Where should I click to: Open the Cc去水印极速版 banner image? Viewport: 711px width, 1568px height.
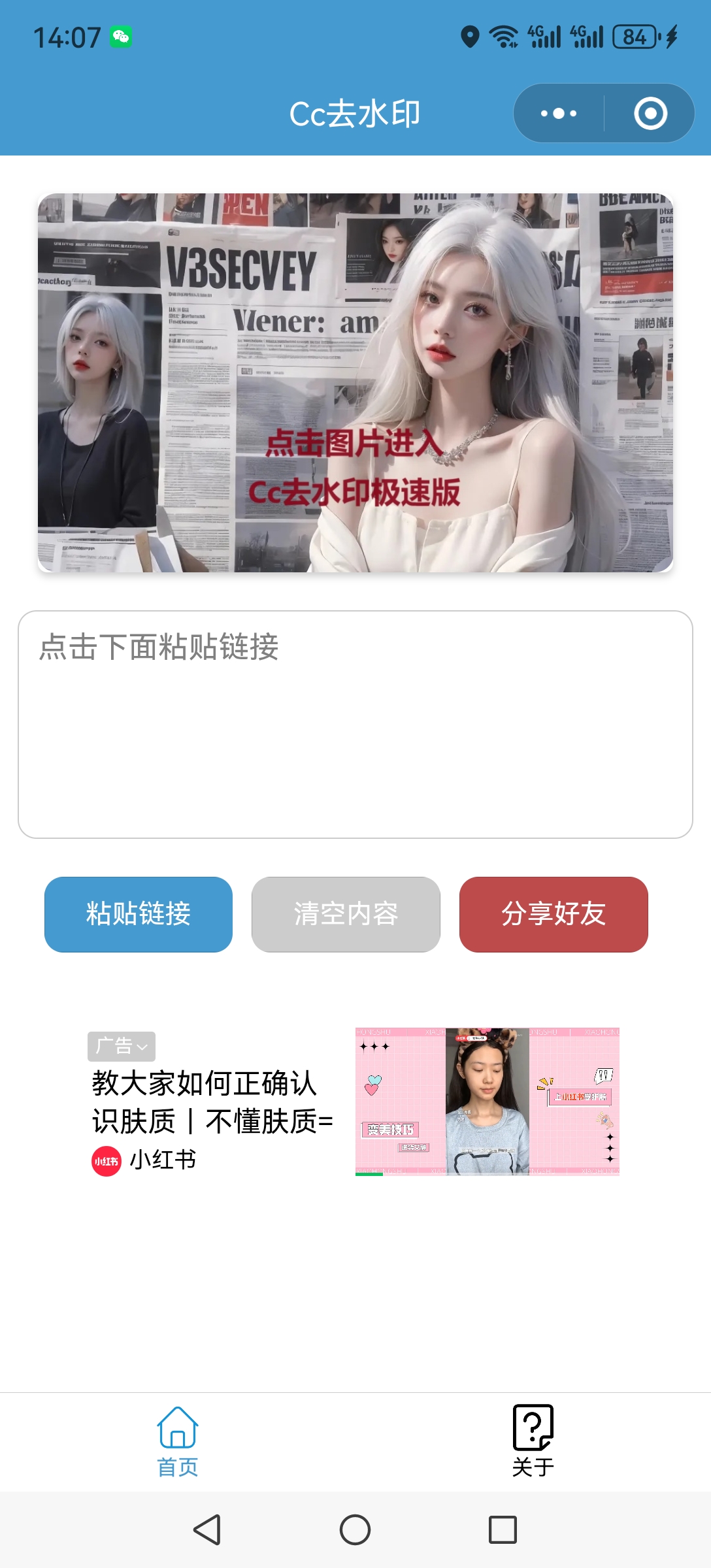(355, 383)
